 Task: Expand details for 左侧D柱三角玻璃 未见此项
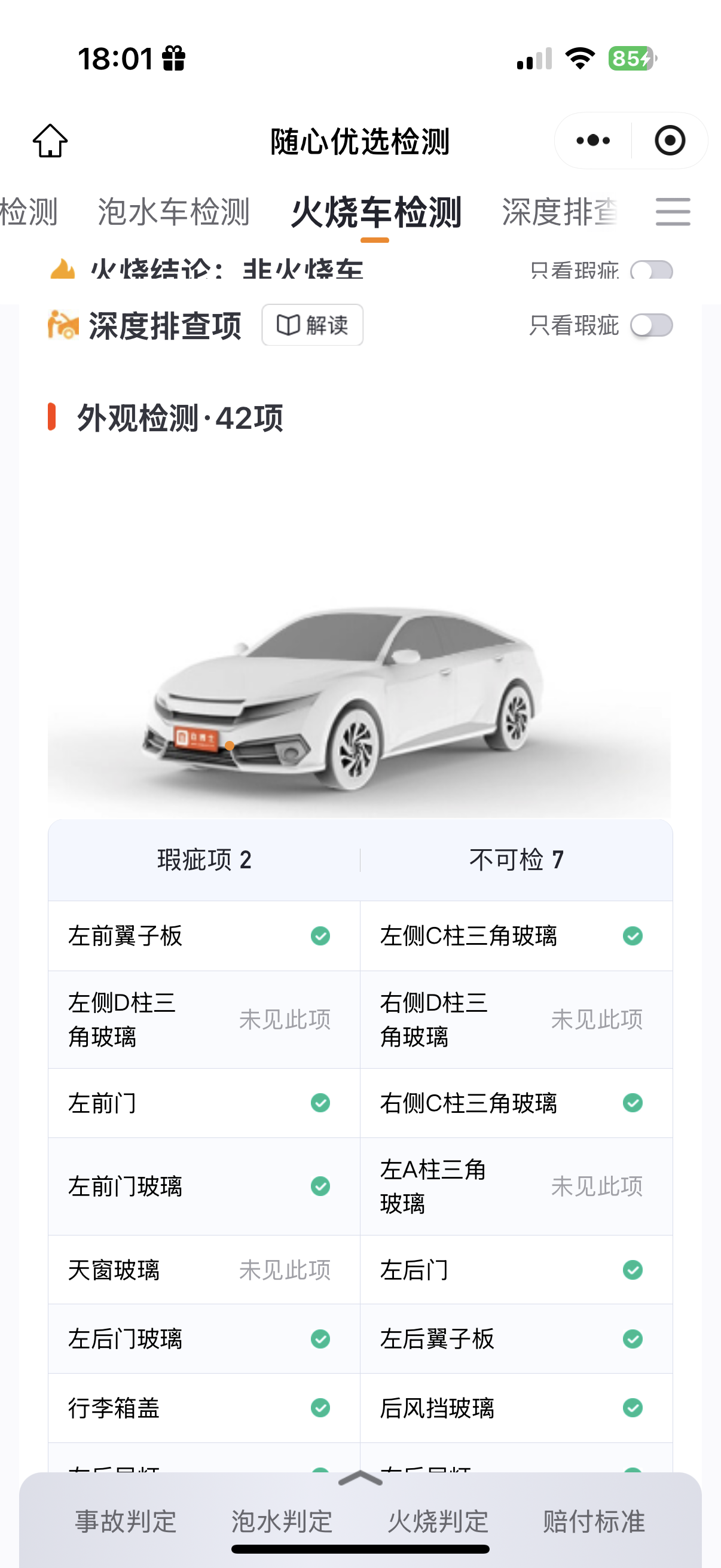point(201,1020)
